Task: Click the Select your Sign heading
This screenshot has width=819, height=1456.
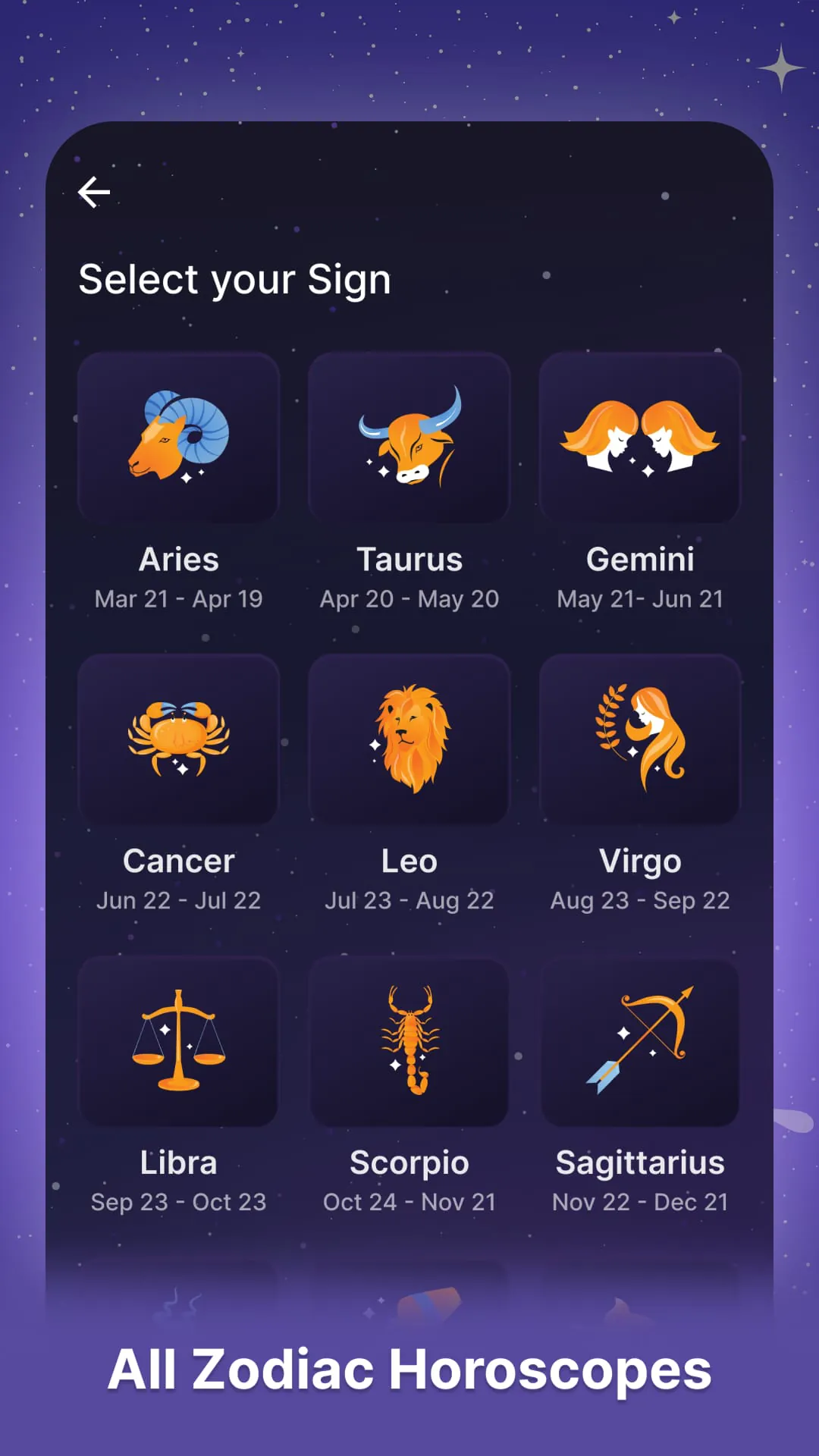Action: pyautogui.click(x=236, y=279)
